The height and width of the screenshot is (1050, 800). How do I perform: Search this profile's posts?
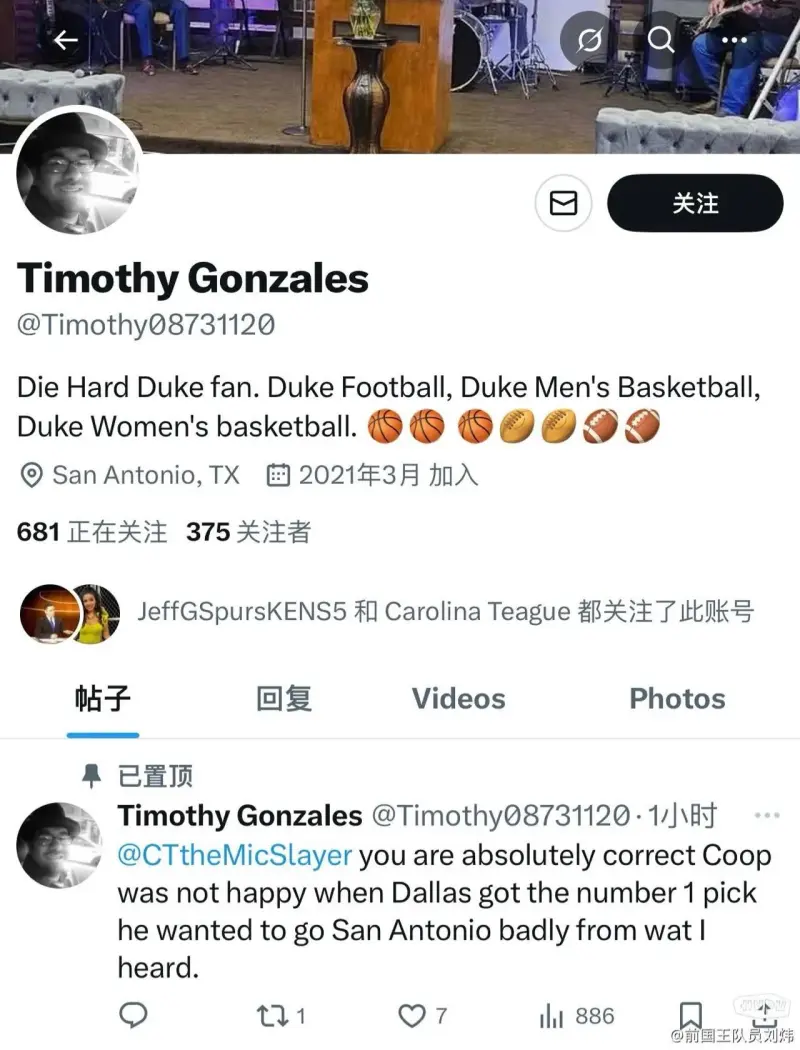(x=661, y=40)
